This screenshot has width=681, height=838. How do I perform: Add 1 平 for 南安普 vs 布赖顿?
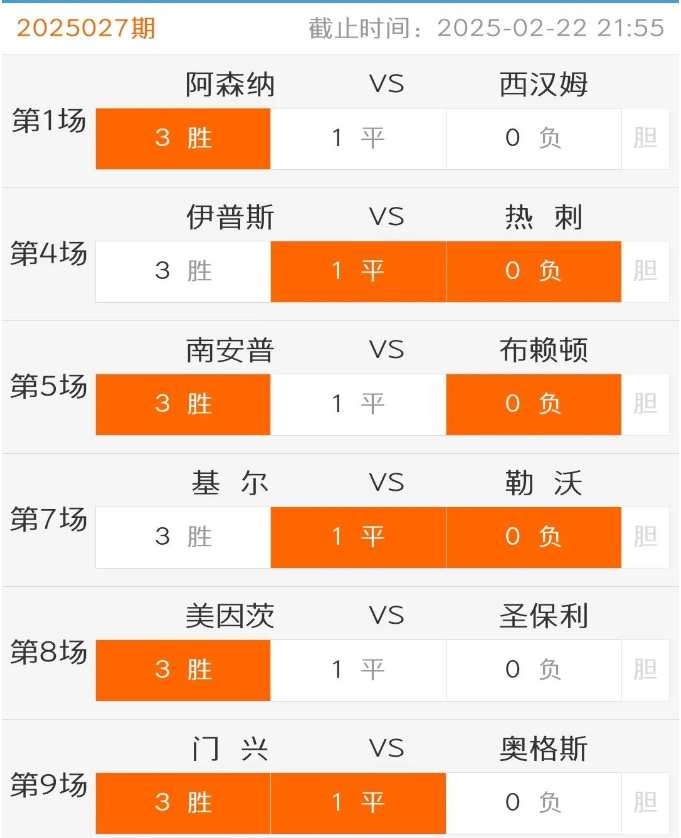click(358, 404)
